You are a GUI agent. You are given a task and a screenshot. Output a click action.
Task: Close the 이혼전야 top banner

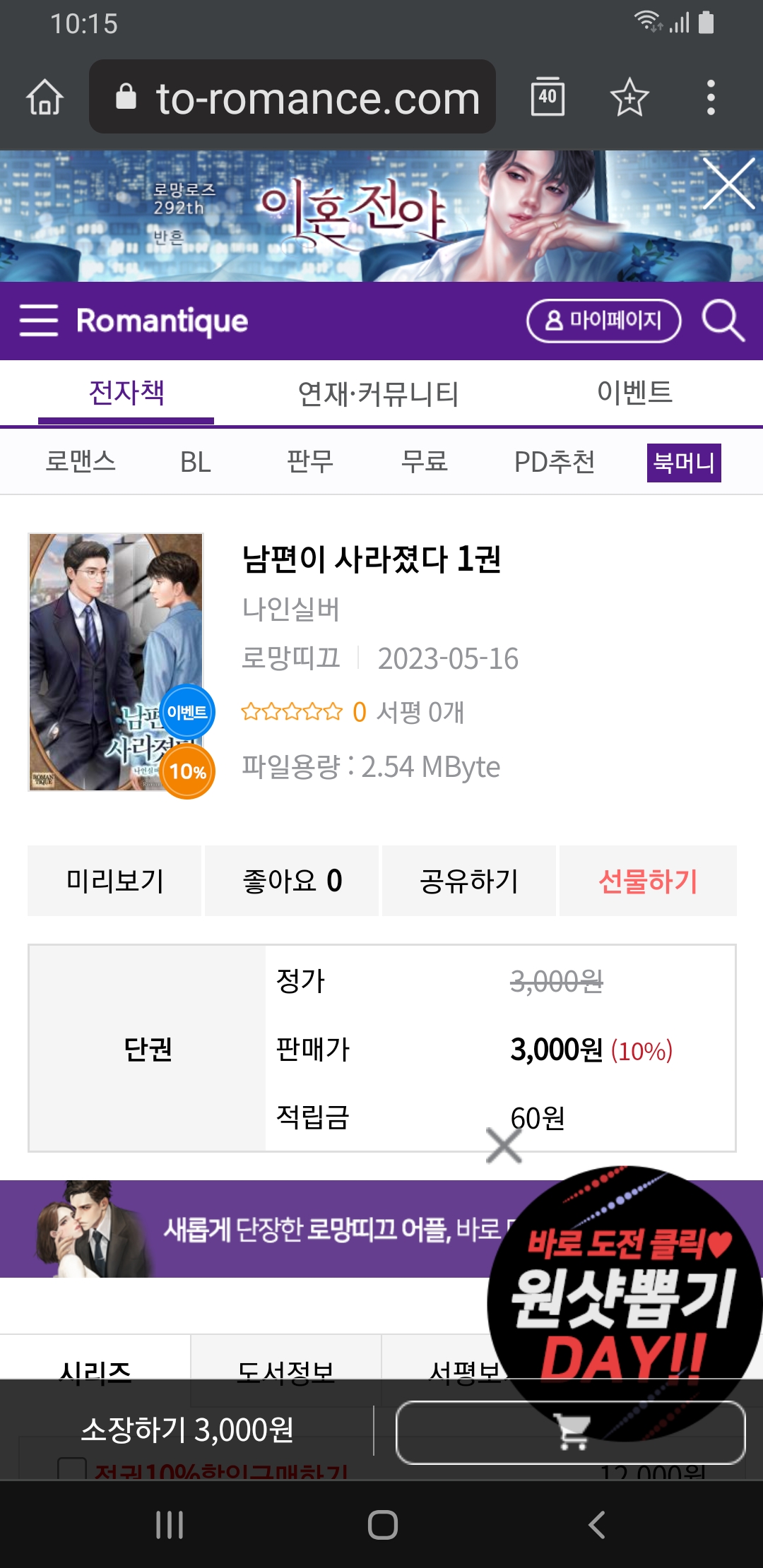(x=728, y=184)
